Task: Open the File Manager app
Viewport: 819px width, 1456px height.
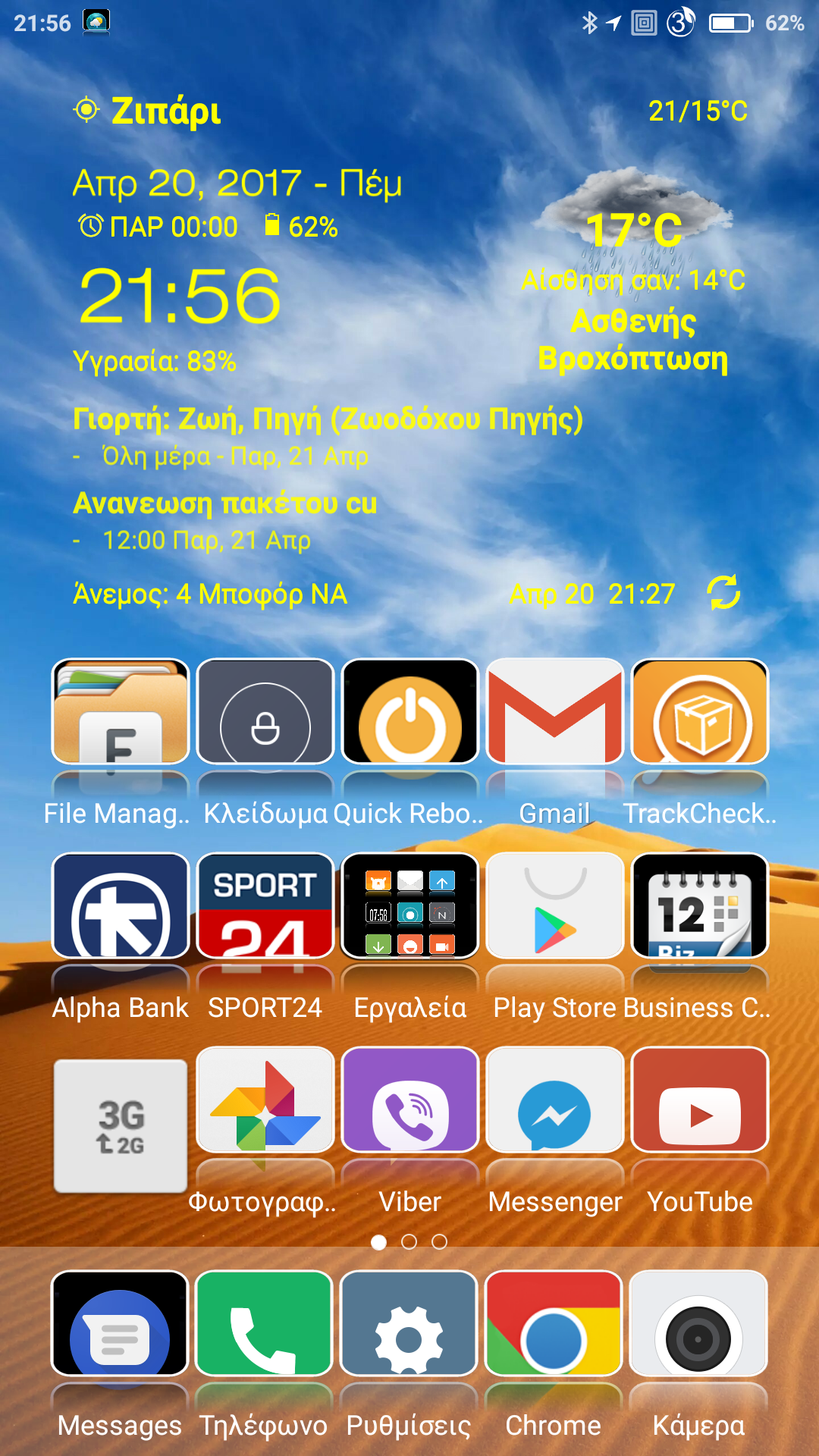Action: (120, 711)
